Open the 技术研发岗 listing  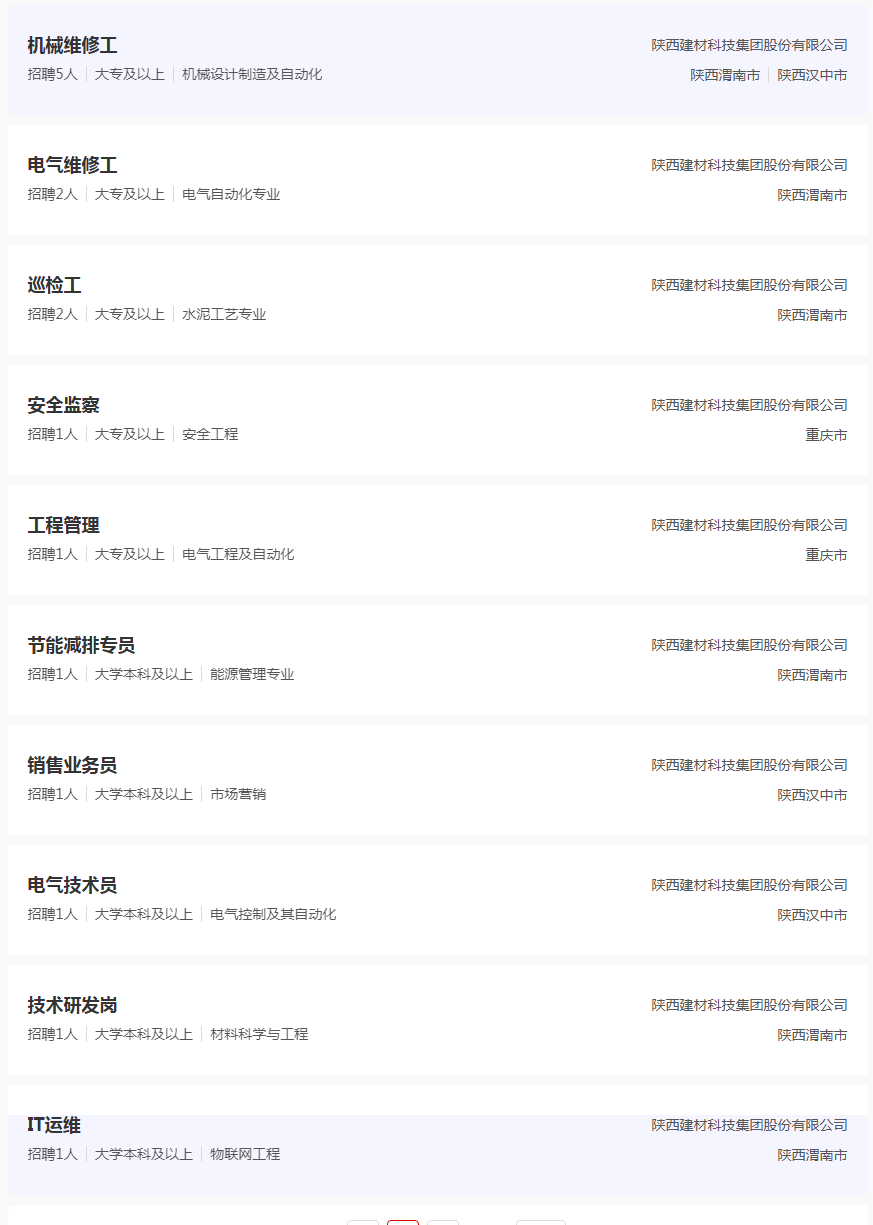coord(72,1006)
